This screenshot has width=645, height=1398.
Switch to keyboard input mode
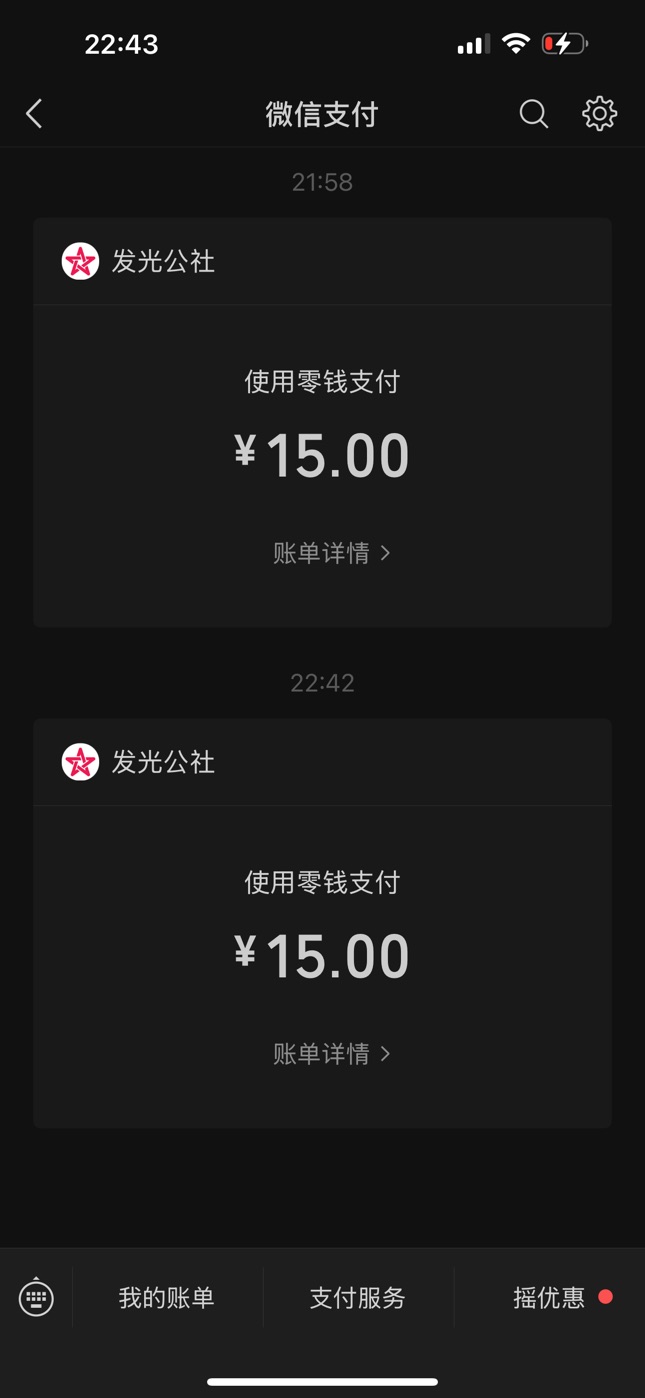tap(36, 1297)
